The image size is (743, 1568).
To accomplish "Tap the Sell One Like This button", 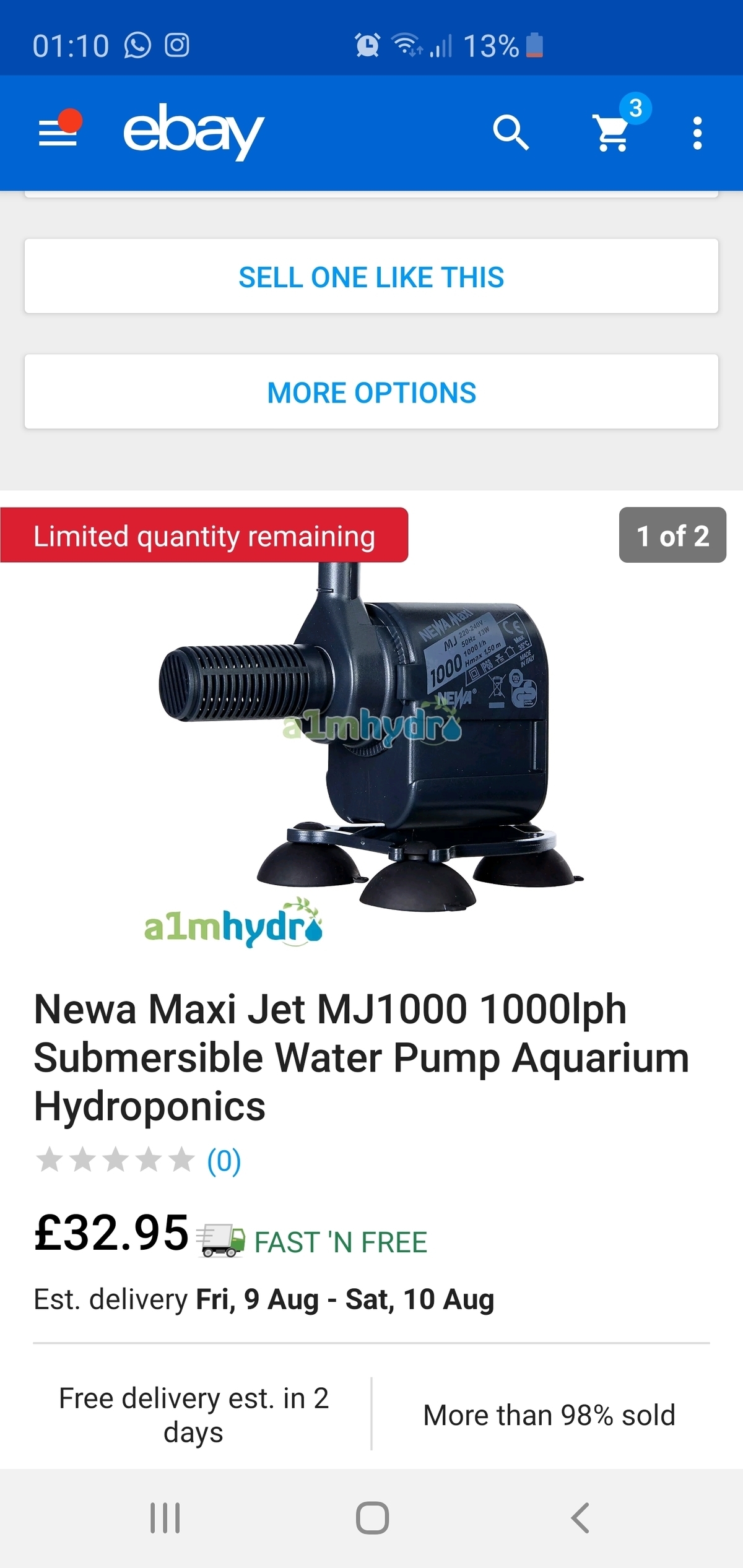I will pos(371,277).
